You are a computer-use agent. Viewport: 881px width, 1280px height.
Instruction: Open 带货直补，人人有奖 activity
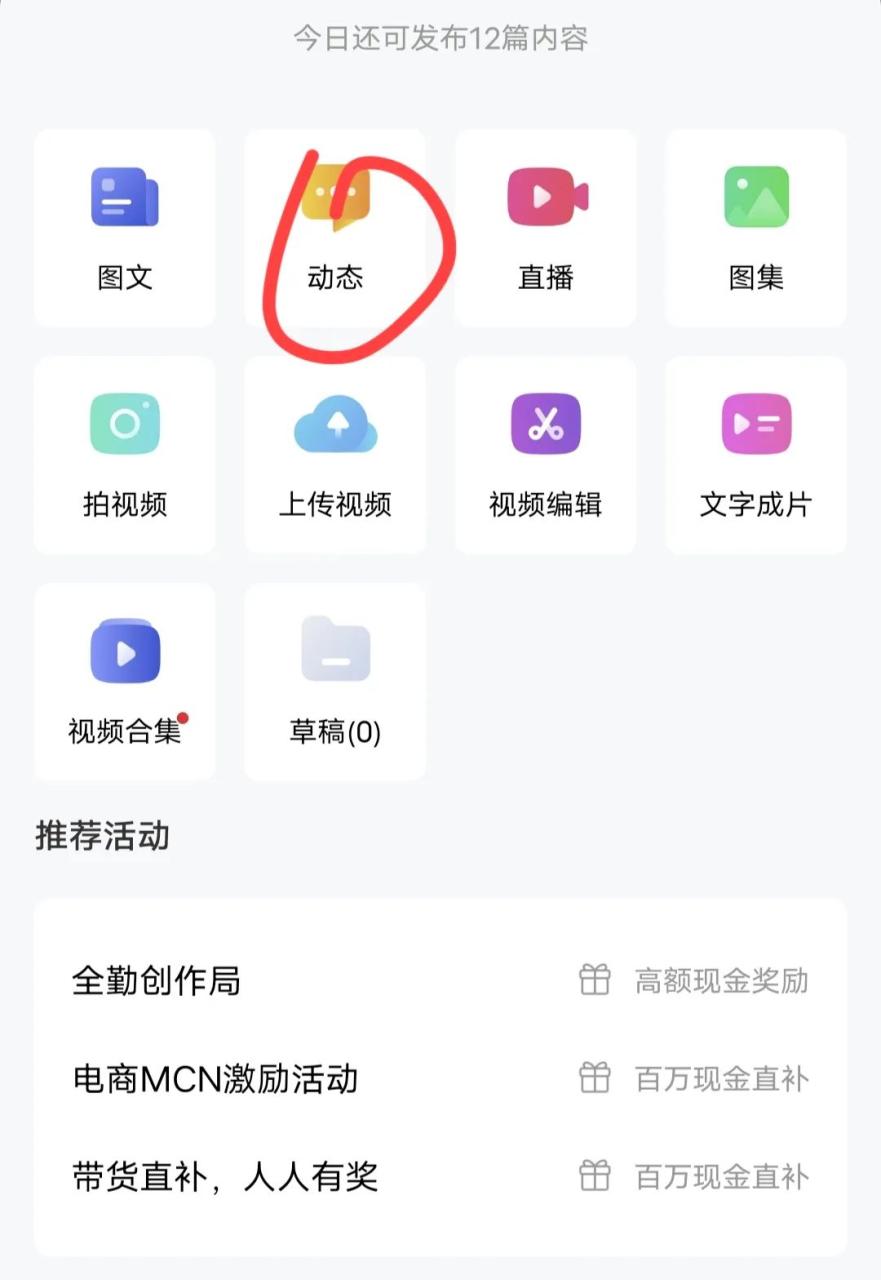(440, 1176)
